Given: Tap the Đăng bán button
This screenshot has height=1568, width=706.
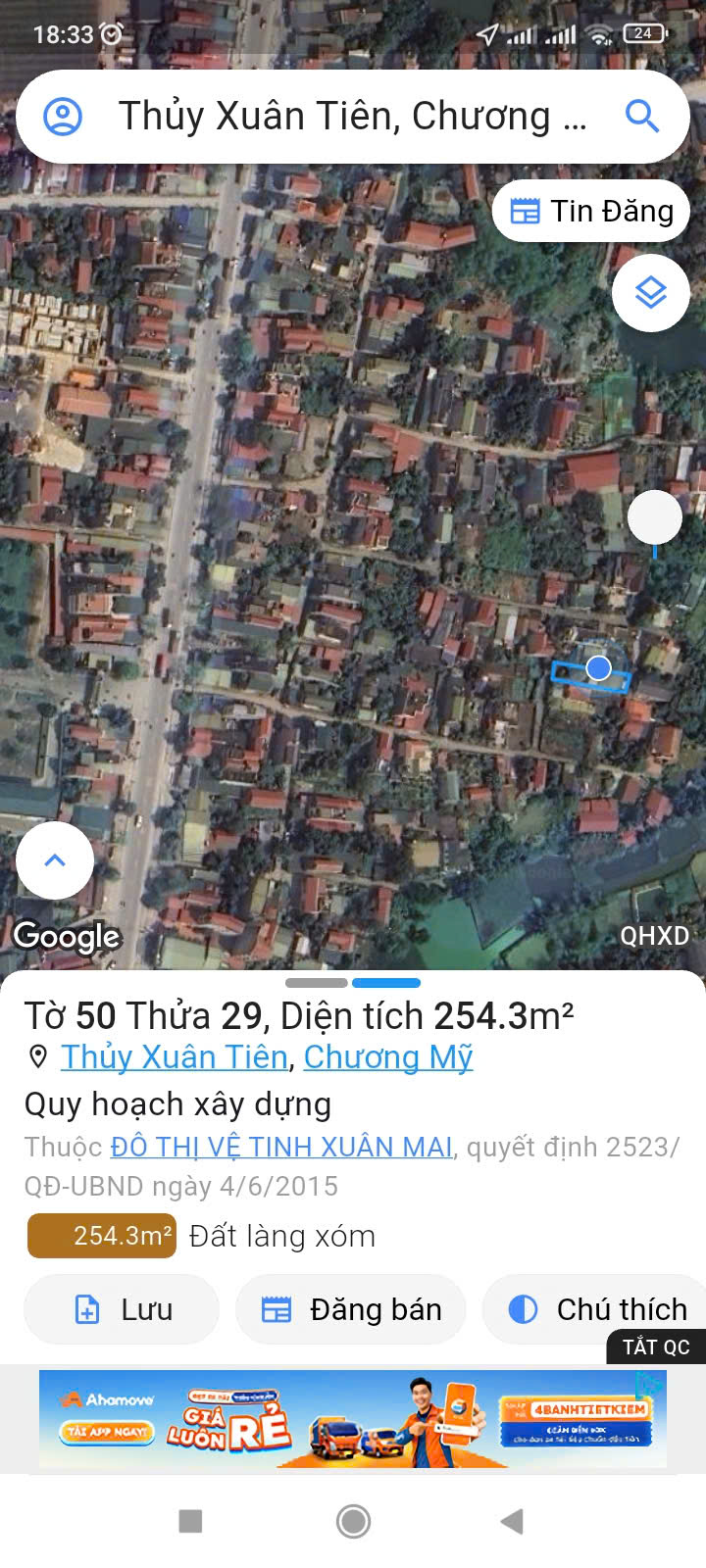Looking at the screenshot, I should coord(351,1309).
